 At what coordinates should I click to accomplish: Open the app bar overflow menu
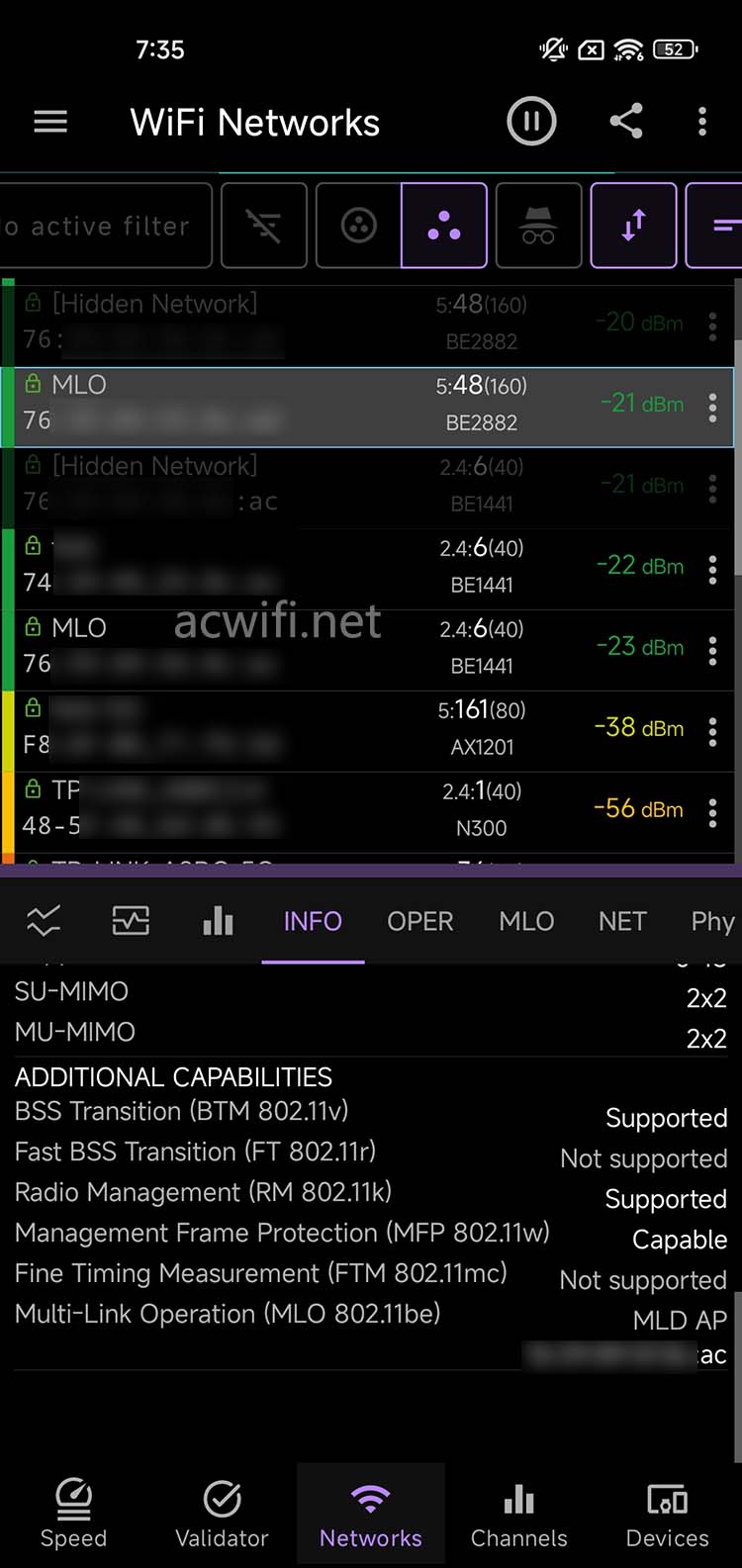[702, 122]
